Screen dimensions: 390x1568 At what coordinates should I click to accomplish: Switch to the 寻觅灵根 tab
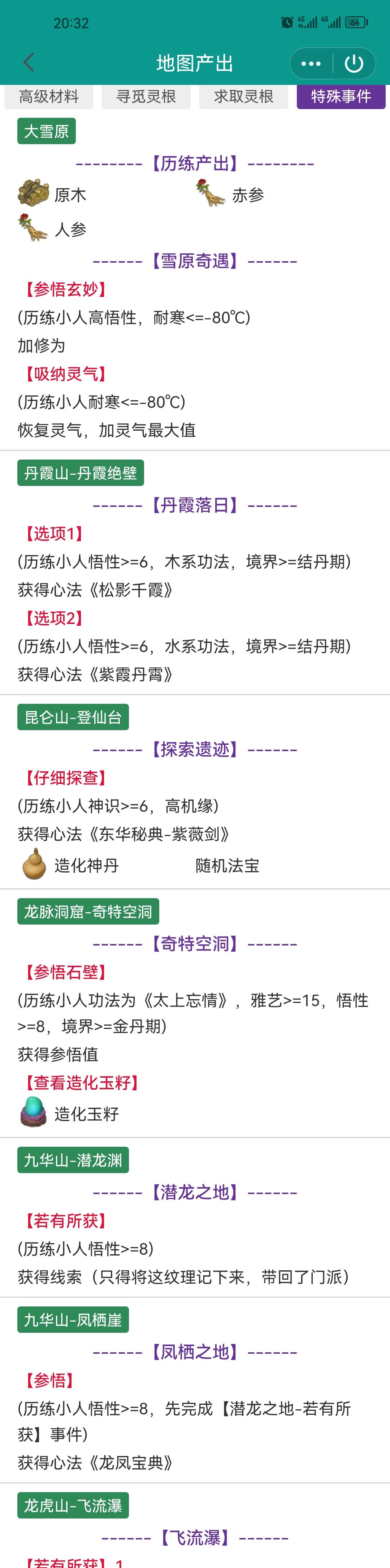(146, 97)
